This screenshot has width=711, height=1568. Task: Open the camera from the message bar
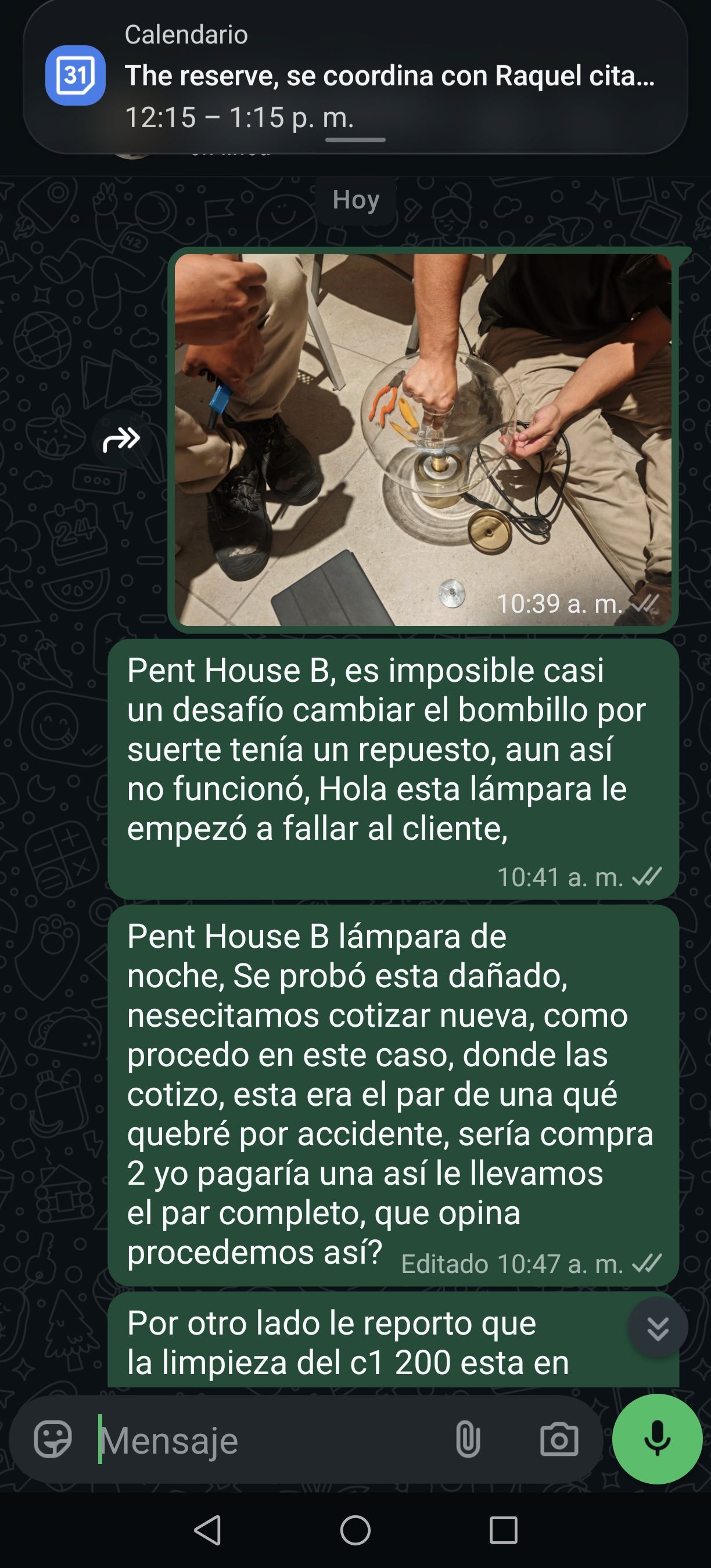tap(559, 1440)
